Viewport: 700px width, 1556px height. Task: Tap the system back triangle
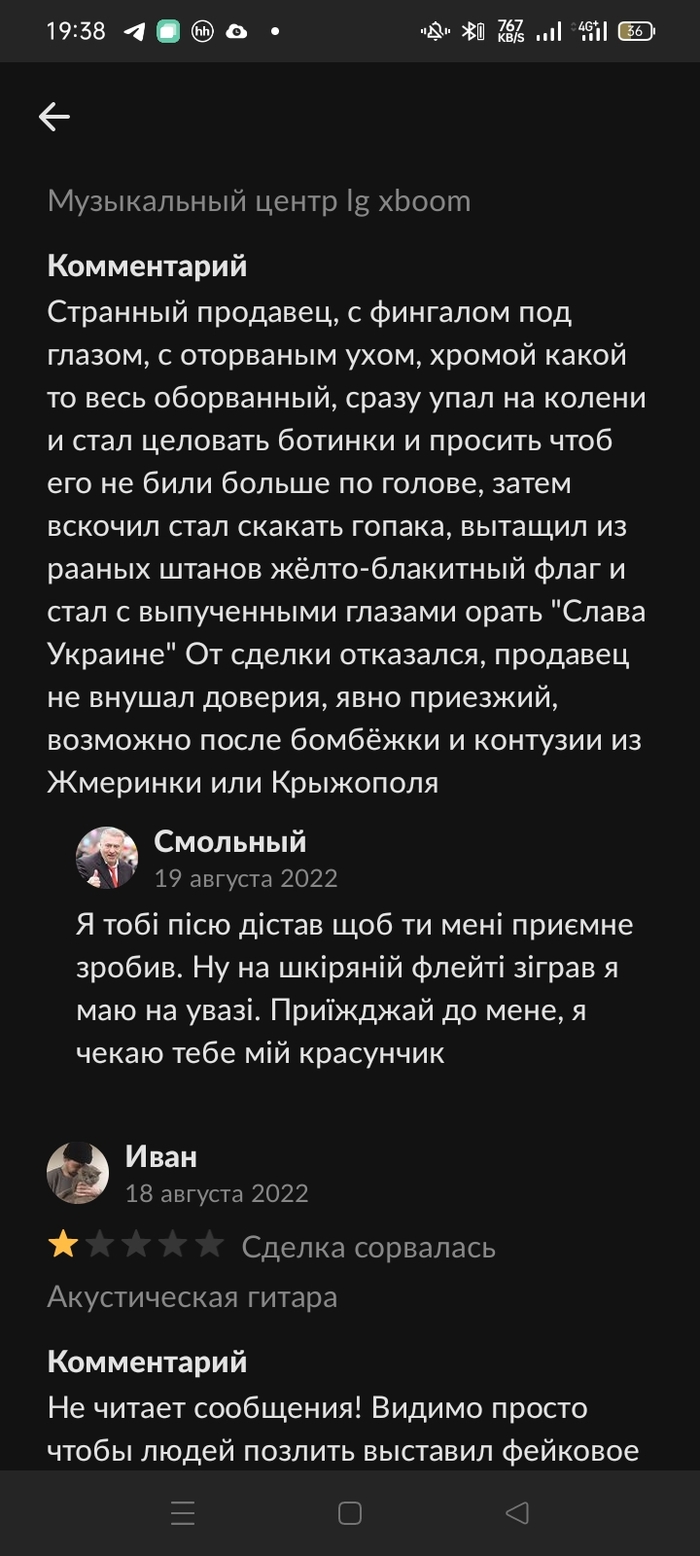[516, 1513]
